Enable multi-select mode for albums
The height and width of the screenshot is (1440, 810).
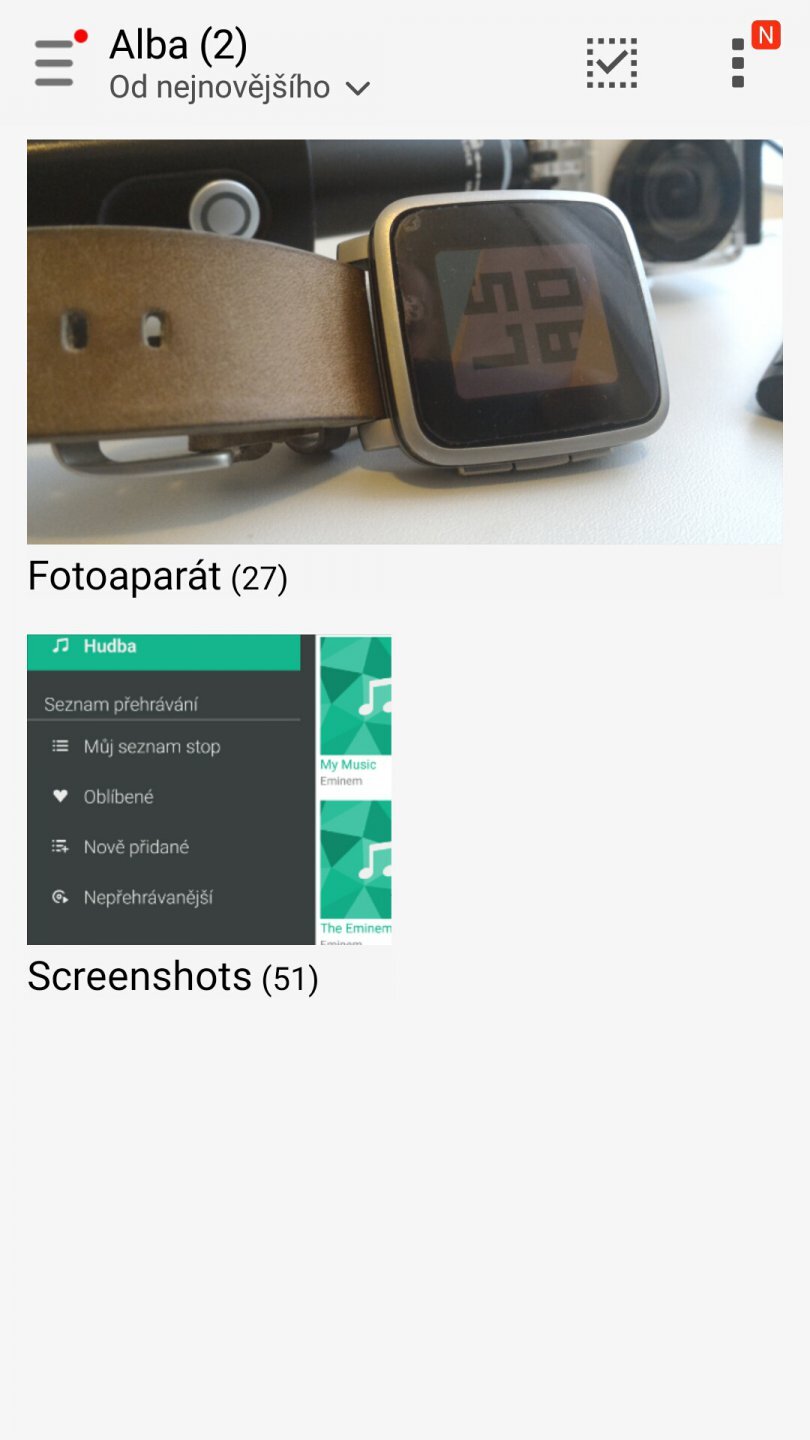611,63
